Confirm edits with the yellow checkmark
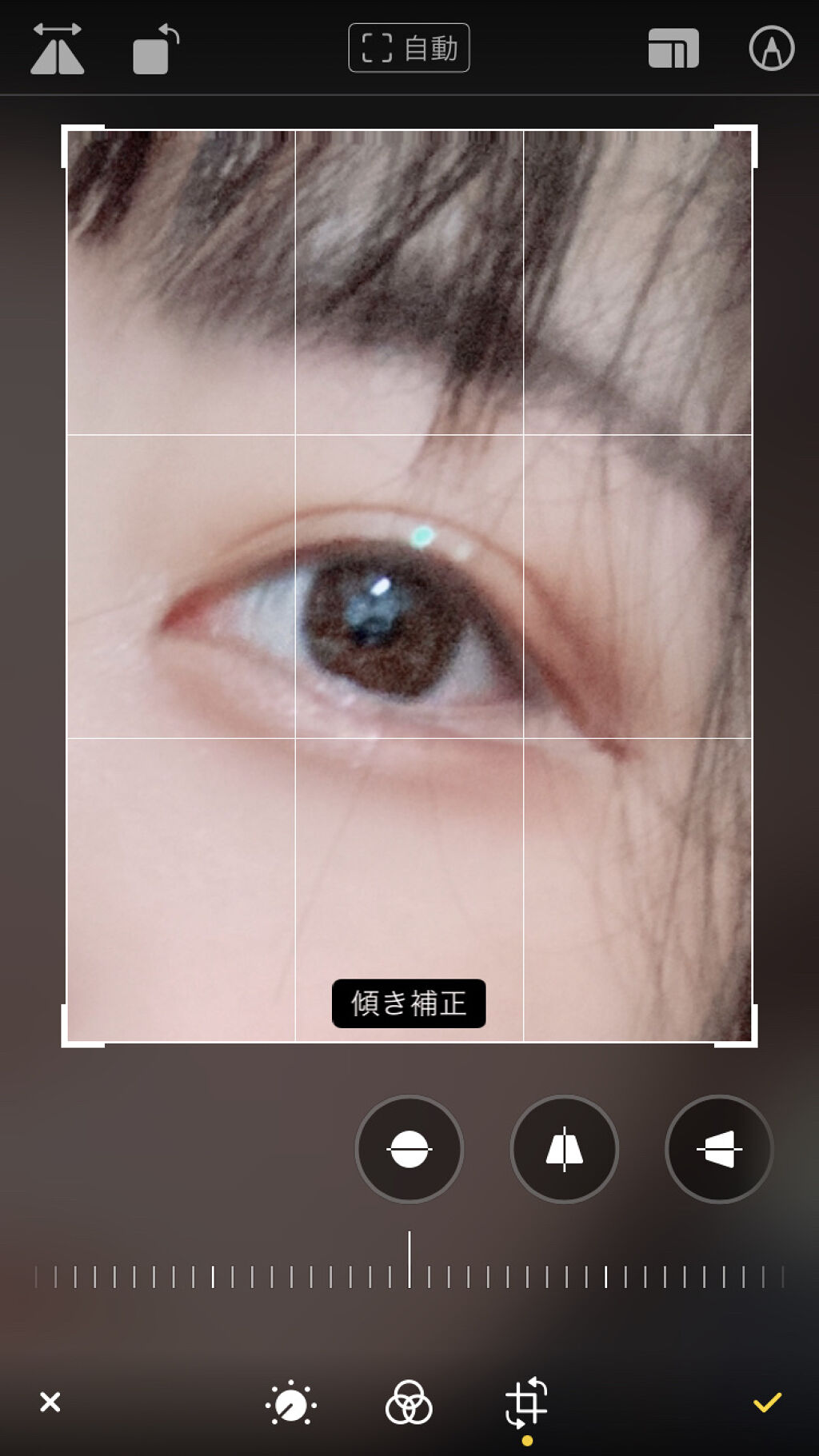Viewport: 819px width, 1456px height. (766, 1402)
